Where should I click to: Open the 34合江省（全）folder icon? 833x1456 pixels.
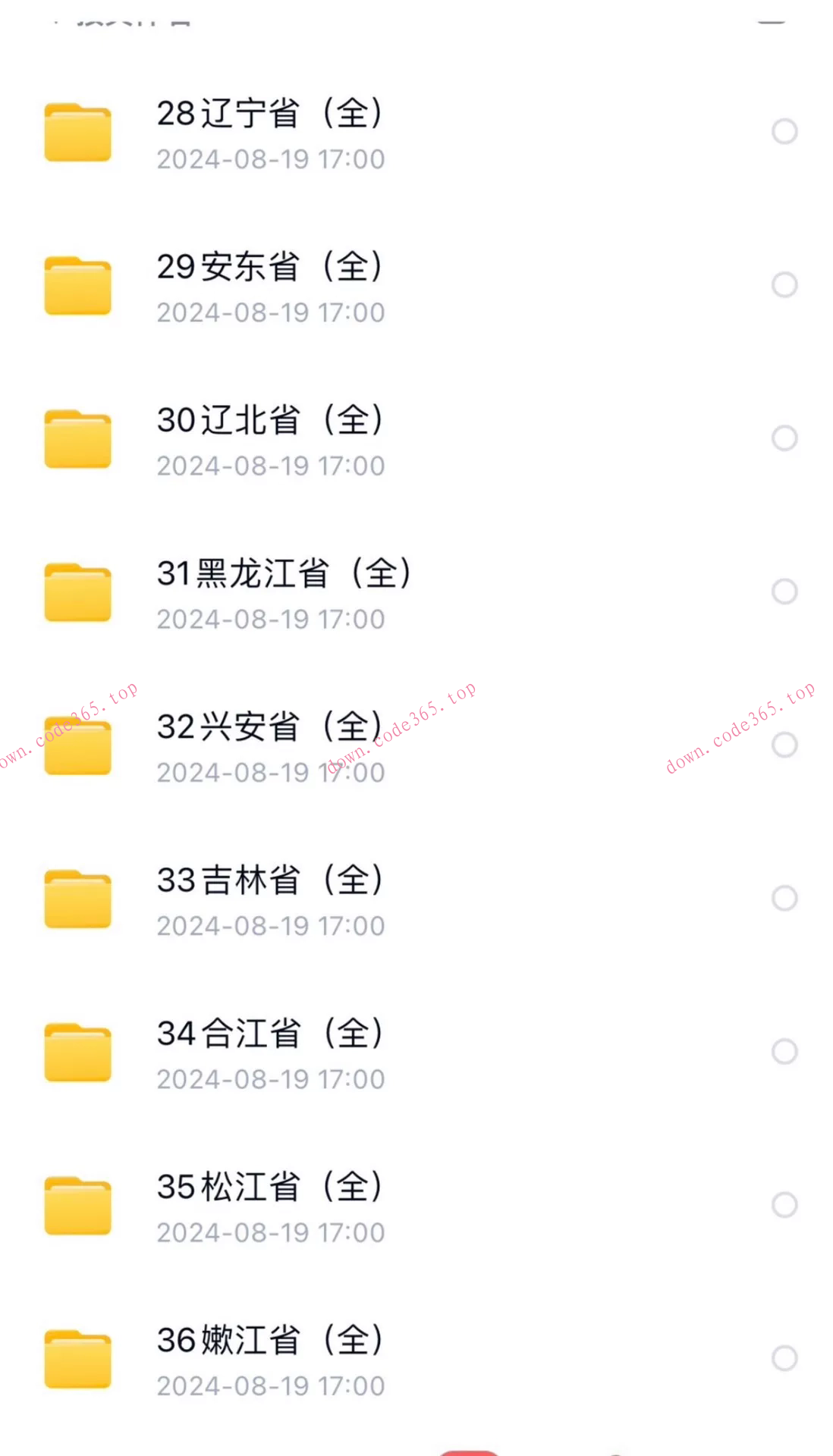point(77,1053)
